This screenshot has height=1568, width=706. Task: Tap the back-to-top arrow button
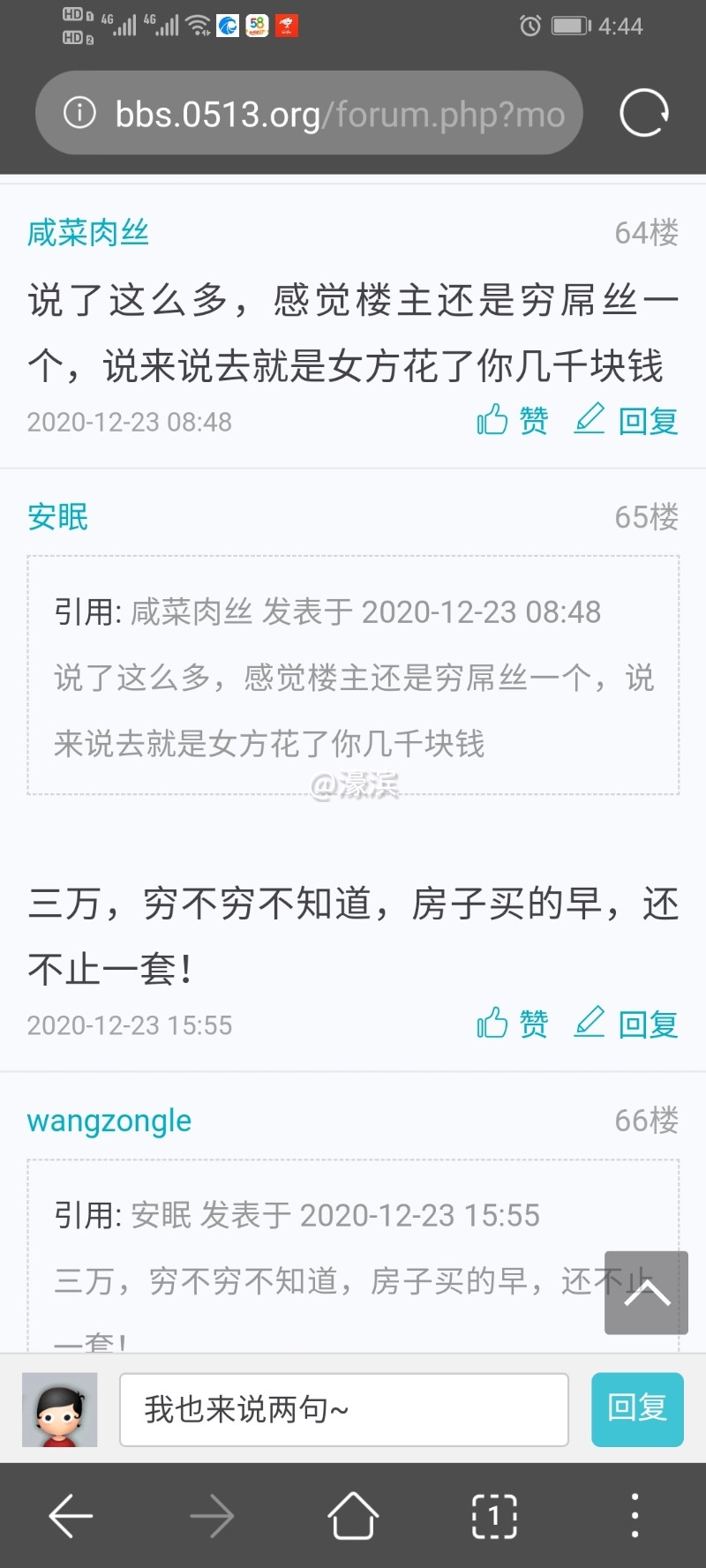[647, 1293]
